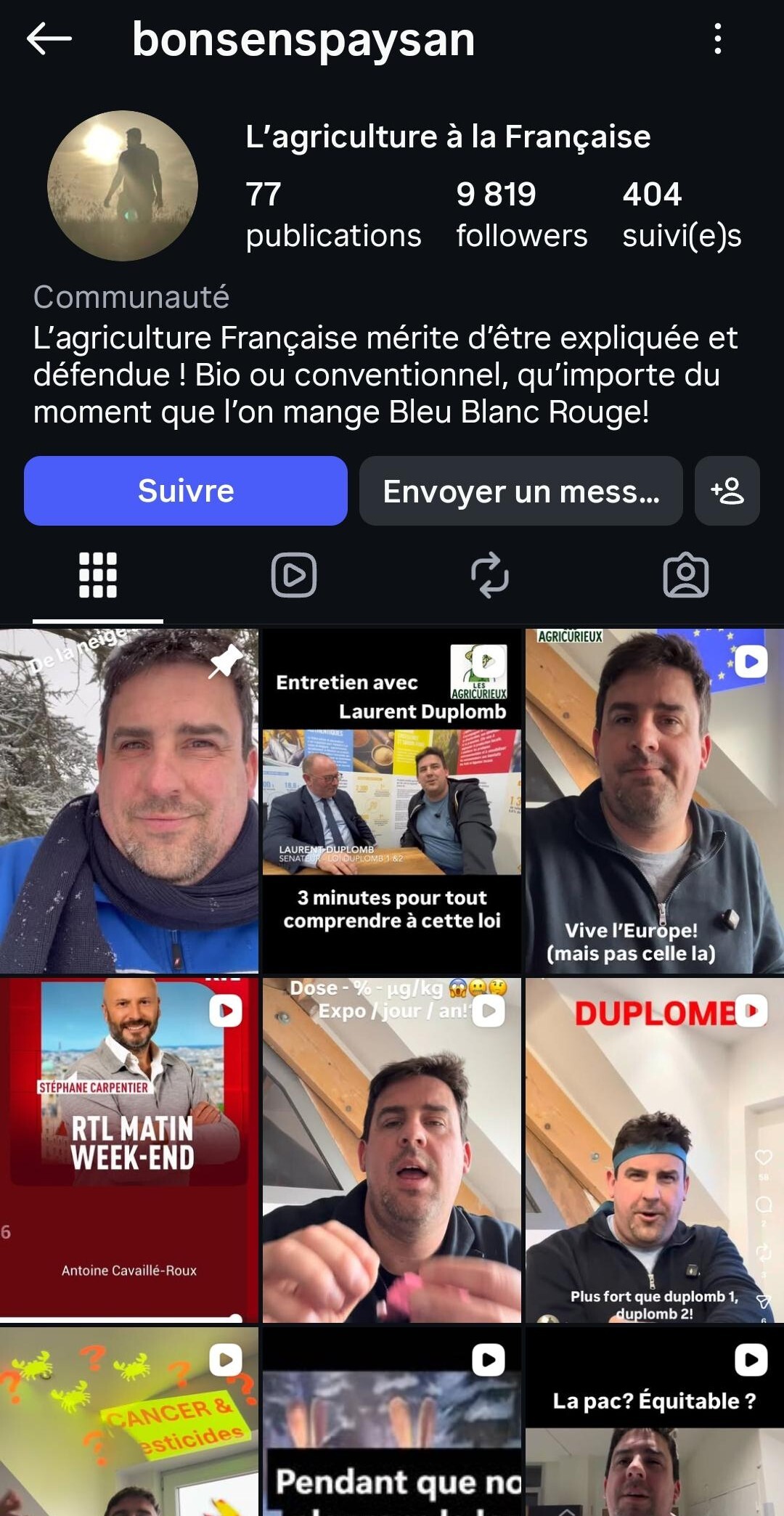Open the Cancer & pesticides reel
The width and height of the screenshot is (784, 1516).
click(129, 1423)
